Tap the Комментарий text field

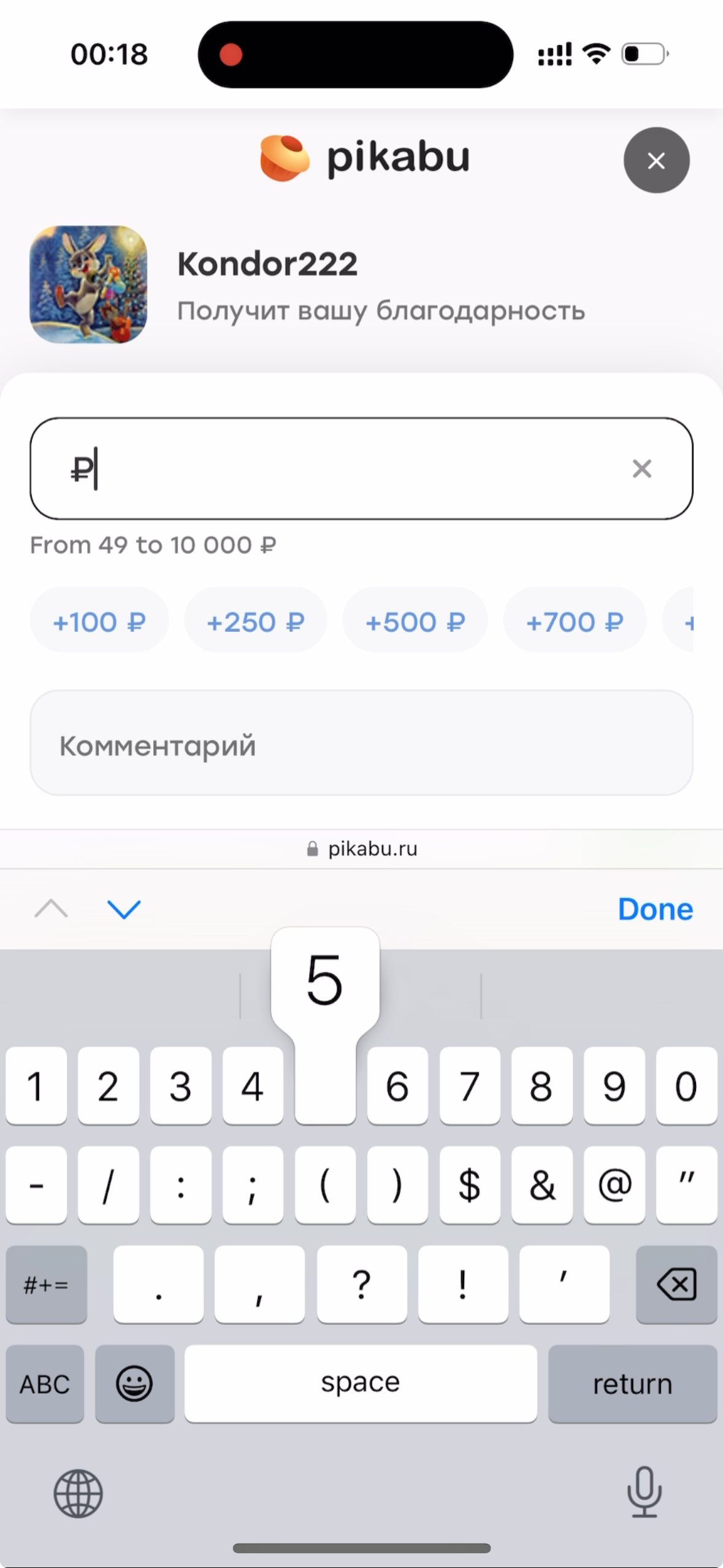coord(361,744)
